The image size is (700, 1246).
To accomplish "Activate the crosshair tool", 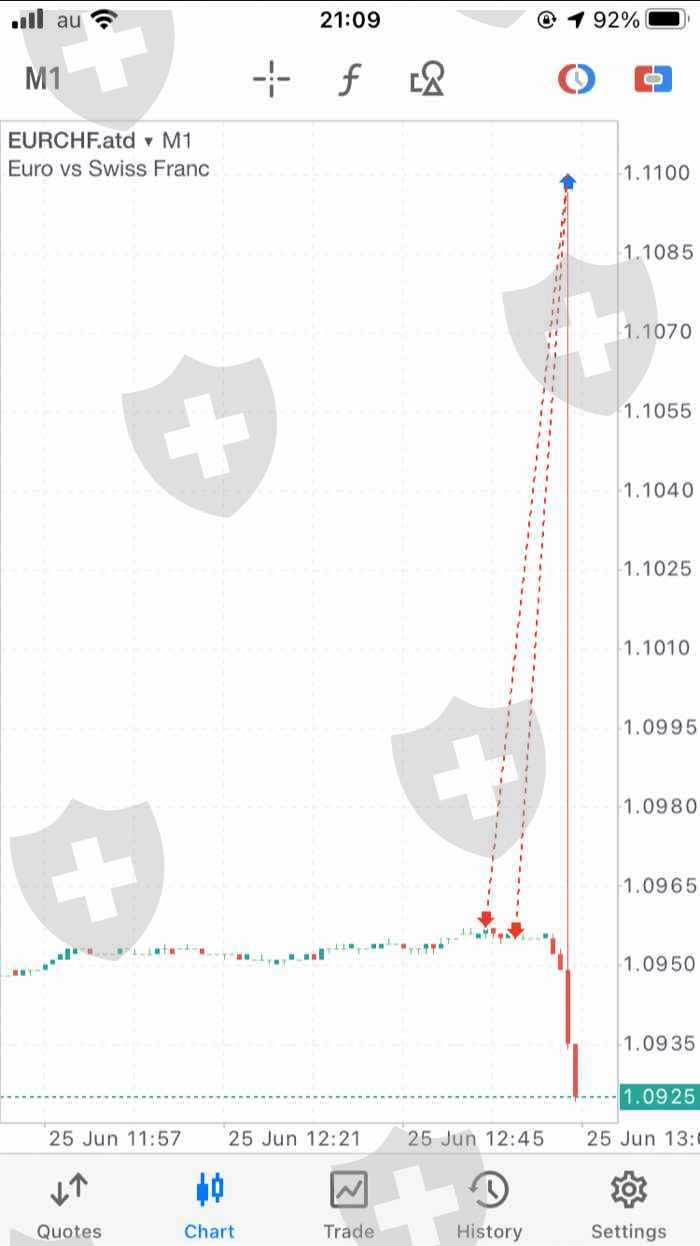I will tap(271, 80).
